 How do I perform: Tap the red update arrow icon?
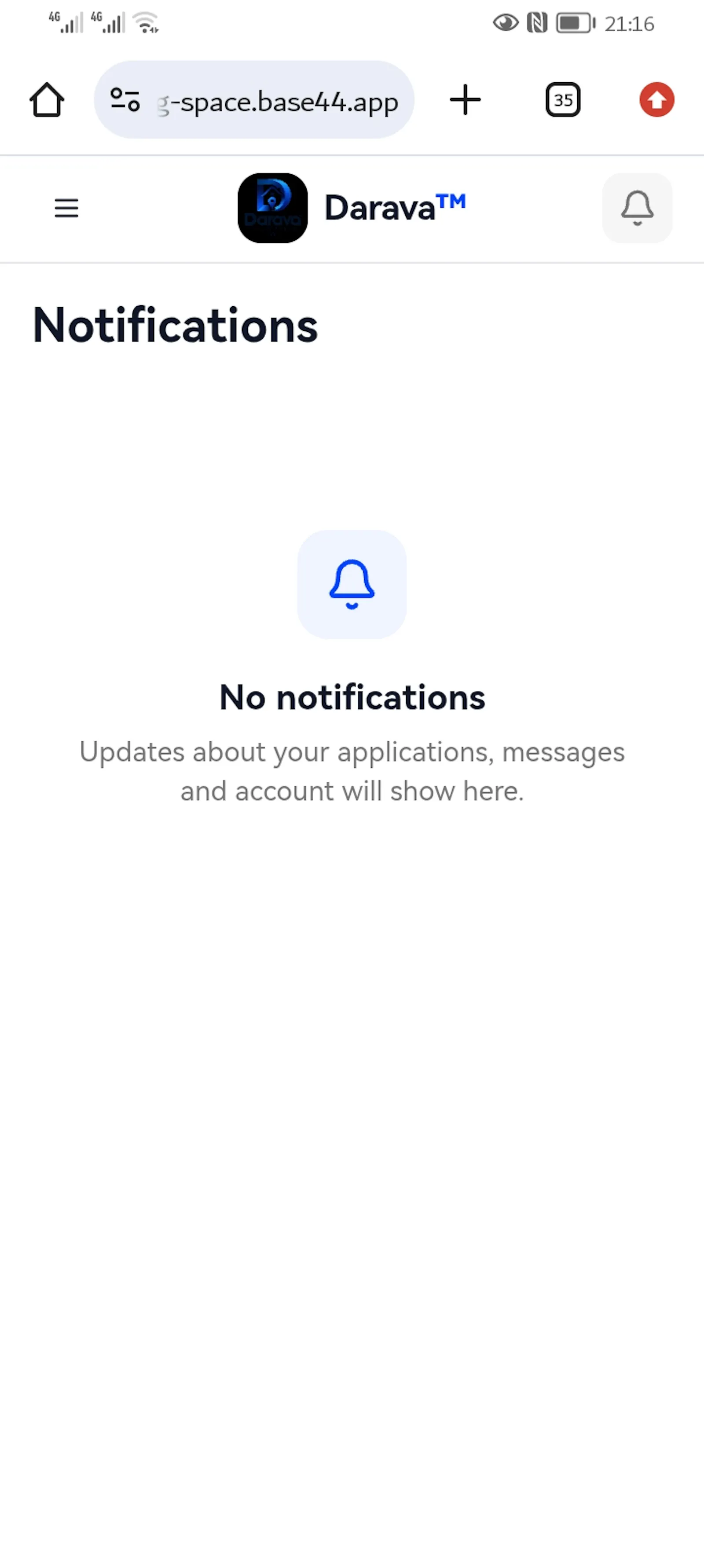pos(656,100)
